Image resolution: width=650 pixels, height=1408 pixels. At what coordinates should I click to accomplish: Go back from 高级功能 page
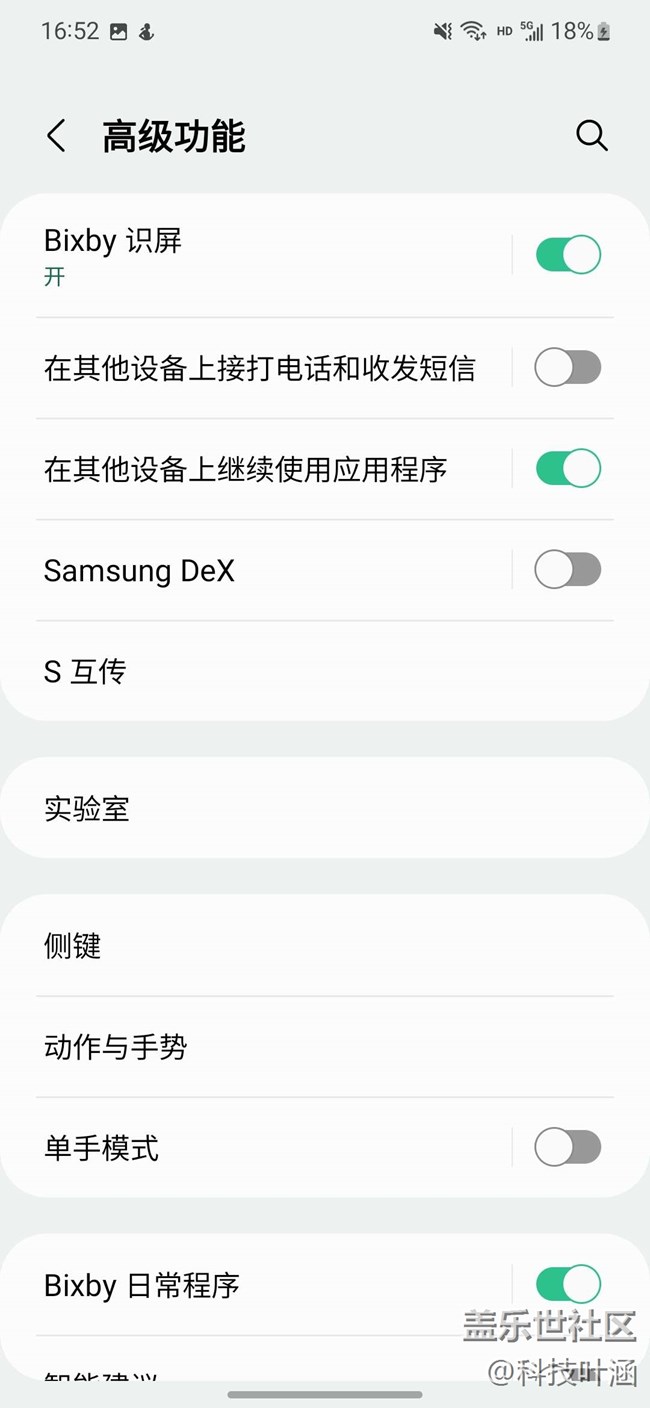click(x=57, y=136)
